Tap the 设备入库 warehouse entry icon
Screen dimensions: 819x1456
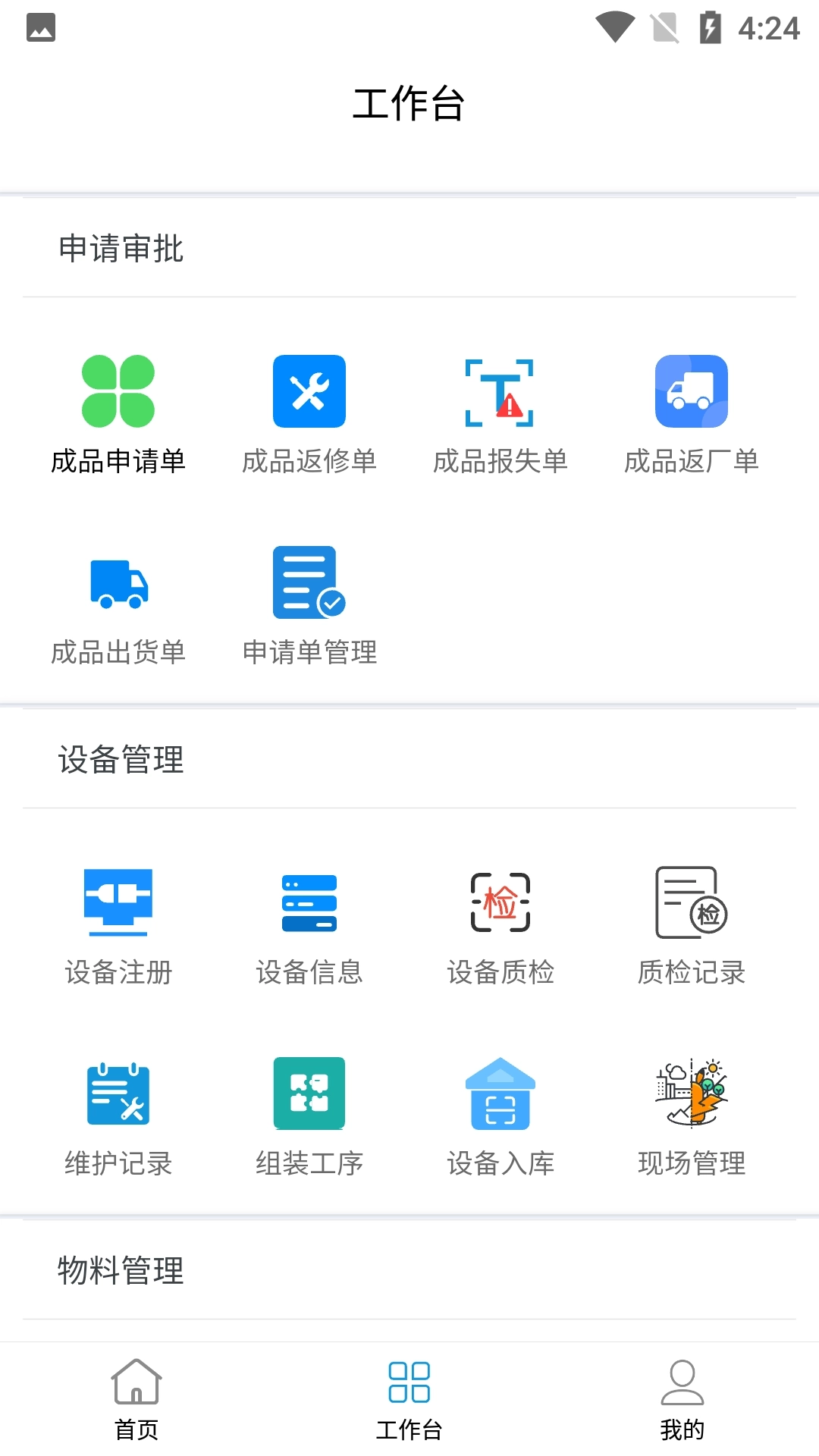[x=500, y=1092]
